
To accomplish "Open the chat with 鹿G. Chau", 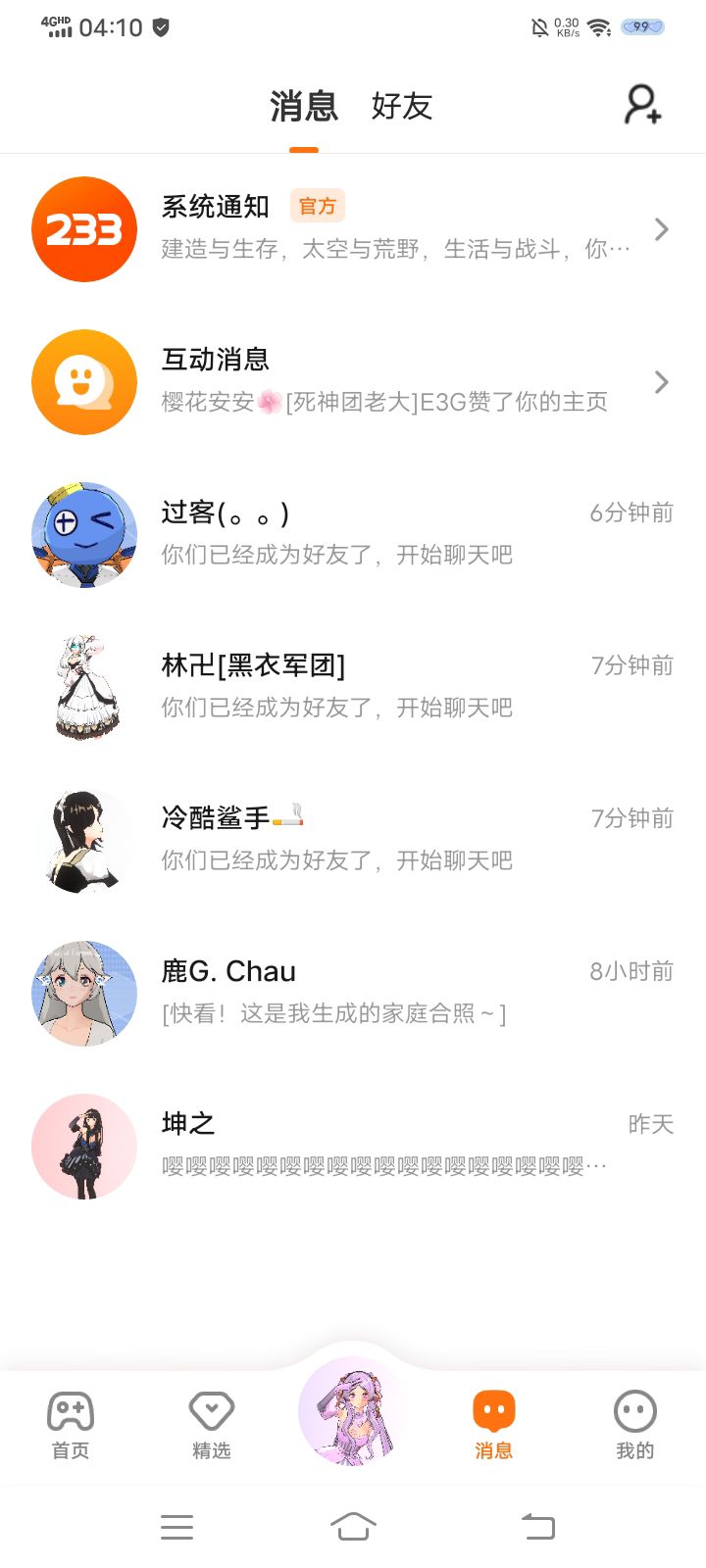I will tap(353, 994).
